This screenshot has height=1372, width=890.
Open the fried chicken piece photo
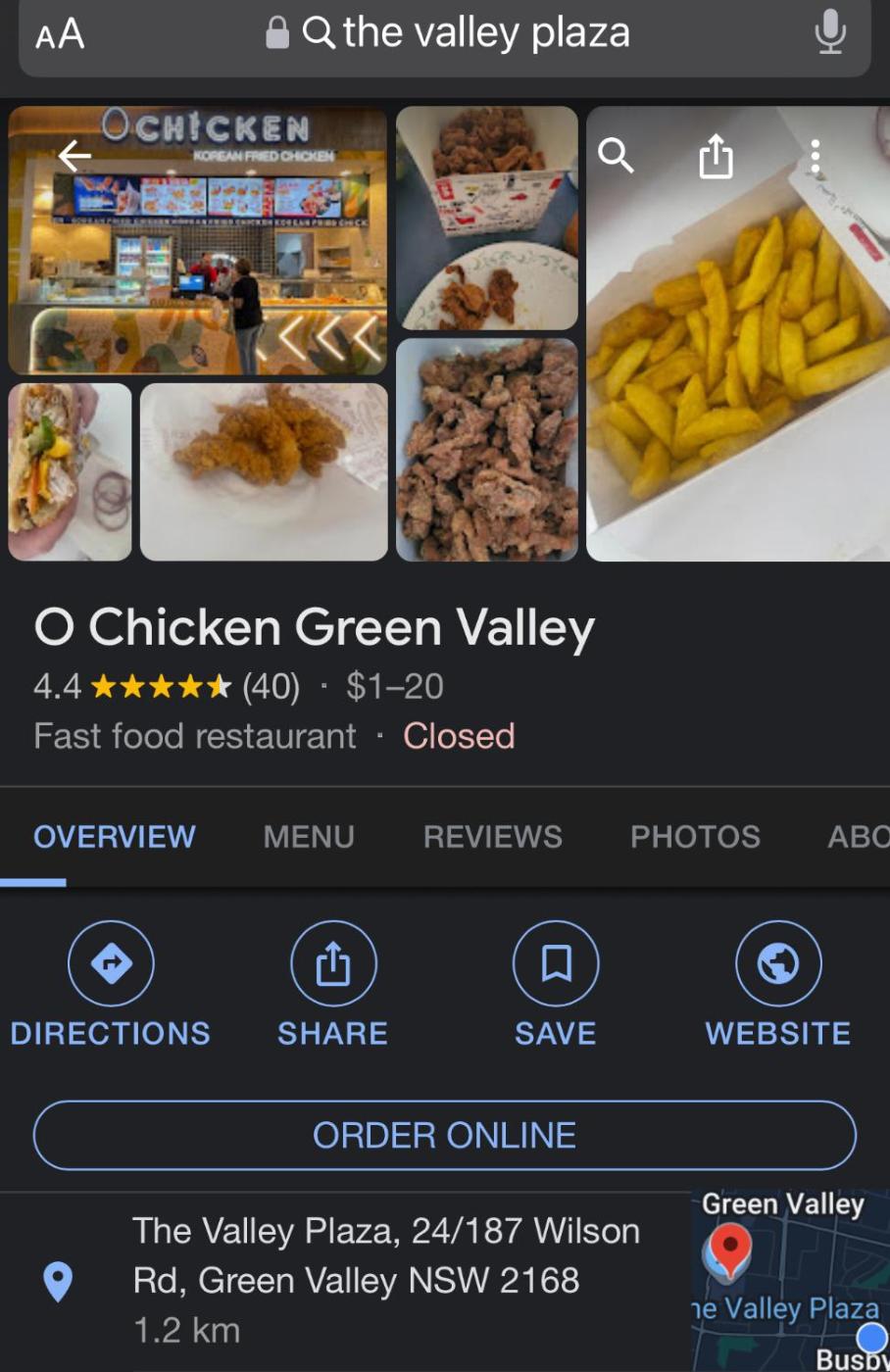point(264,471)
